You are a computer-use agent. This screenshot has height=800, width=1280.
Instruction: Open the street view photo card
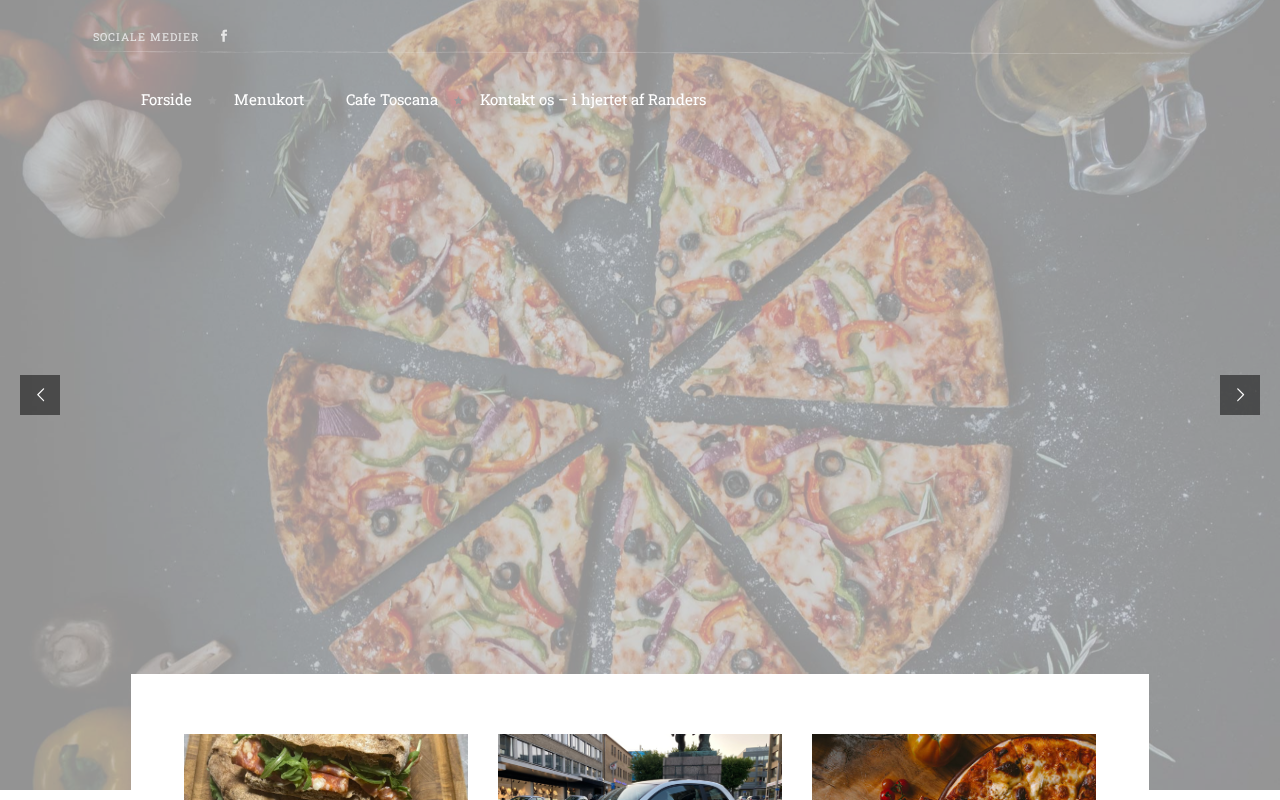(x=640, y=767)
